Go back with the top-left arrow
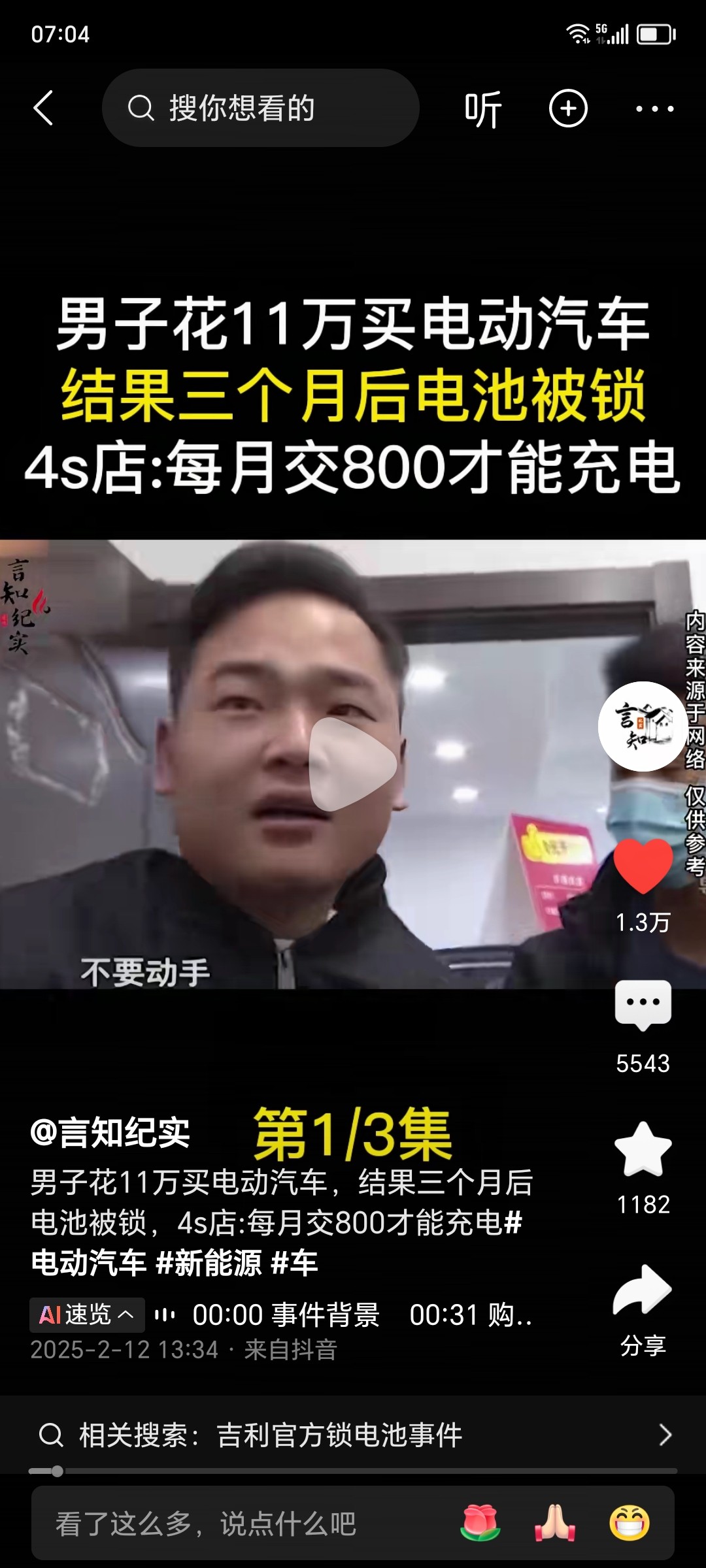This screenshot has height=1568, width=706. click(43, 108)
